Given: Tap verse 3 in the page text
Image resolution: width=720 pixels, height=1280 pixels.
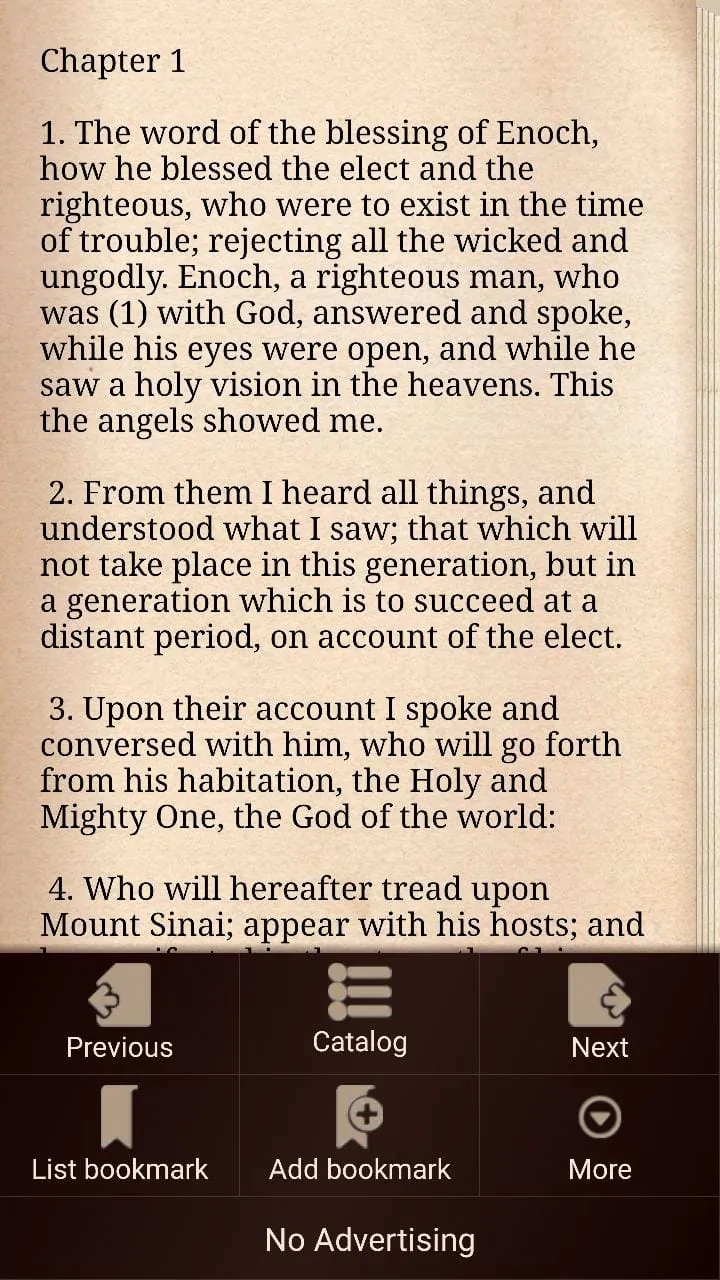Looking at the screenshot, I should pyautogui.click(x=330, y=762).
